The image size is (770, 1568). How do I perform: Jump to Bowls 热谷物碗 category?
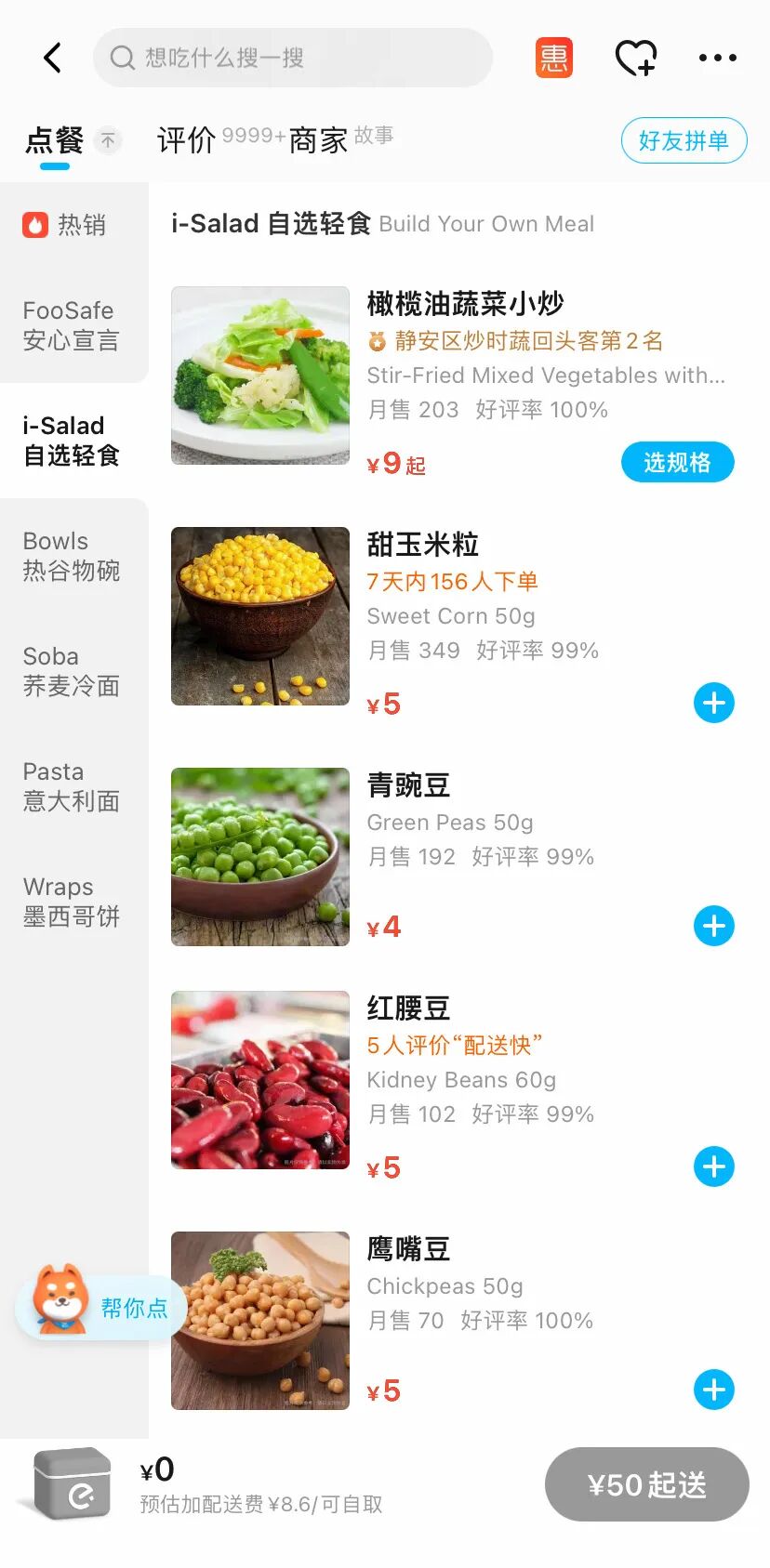pyautogui.click(x=71, y=556)
